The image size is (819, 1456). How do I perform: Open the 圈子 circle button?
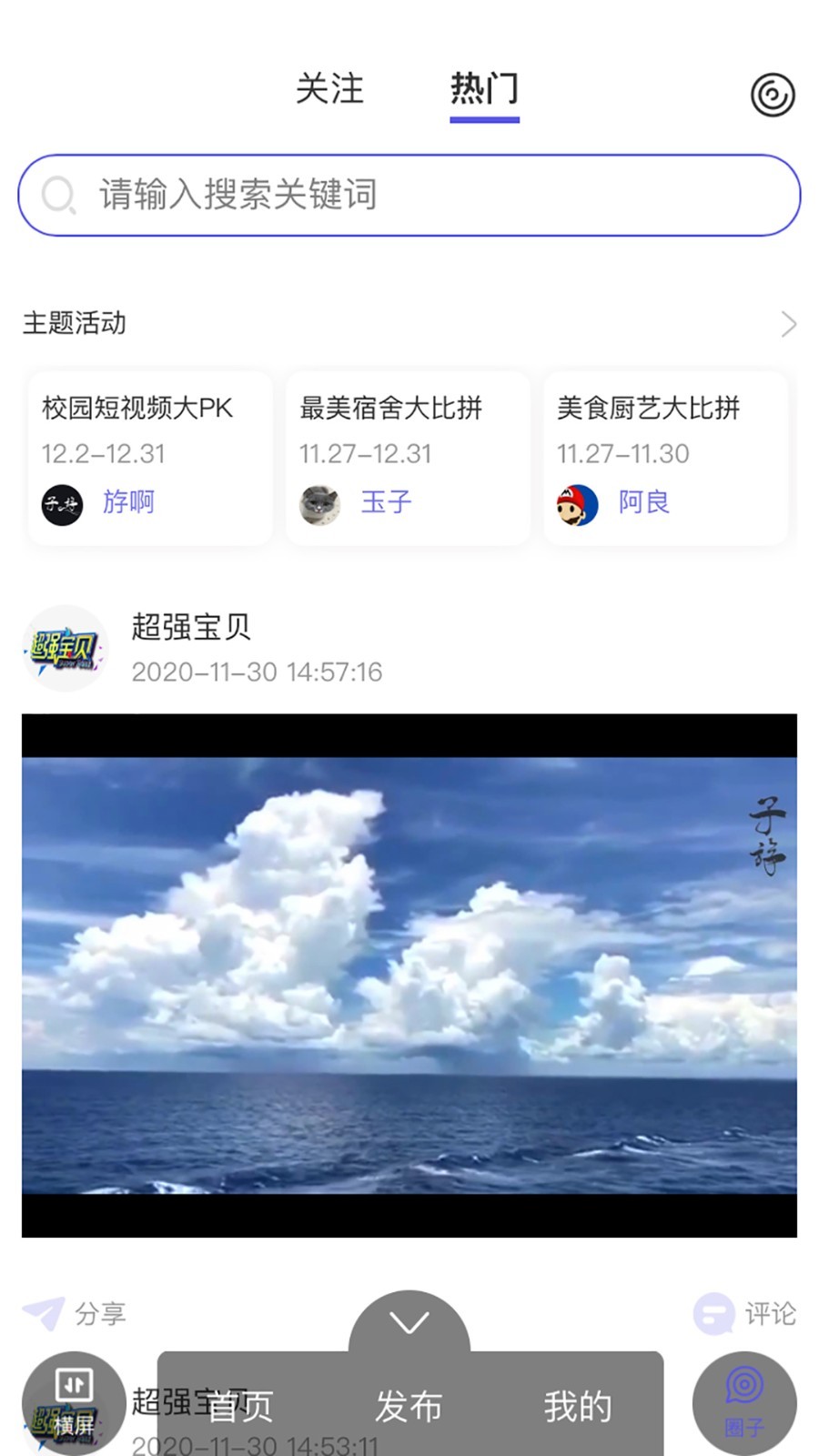click(x=744, y=1402)
